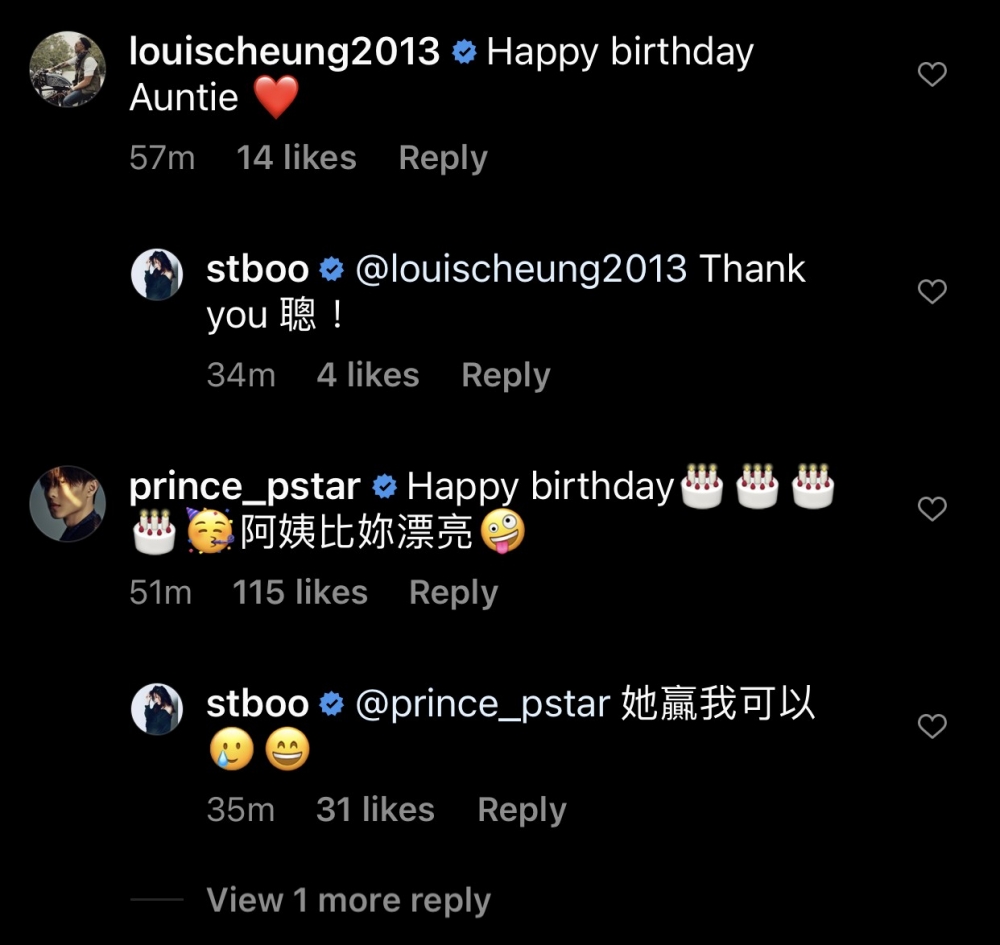Reply to prince_pstar's comment
This screenshot has width=1000, height=945.
[x=453, y=592]
